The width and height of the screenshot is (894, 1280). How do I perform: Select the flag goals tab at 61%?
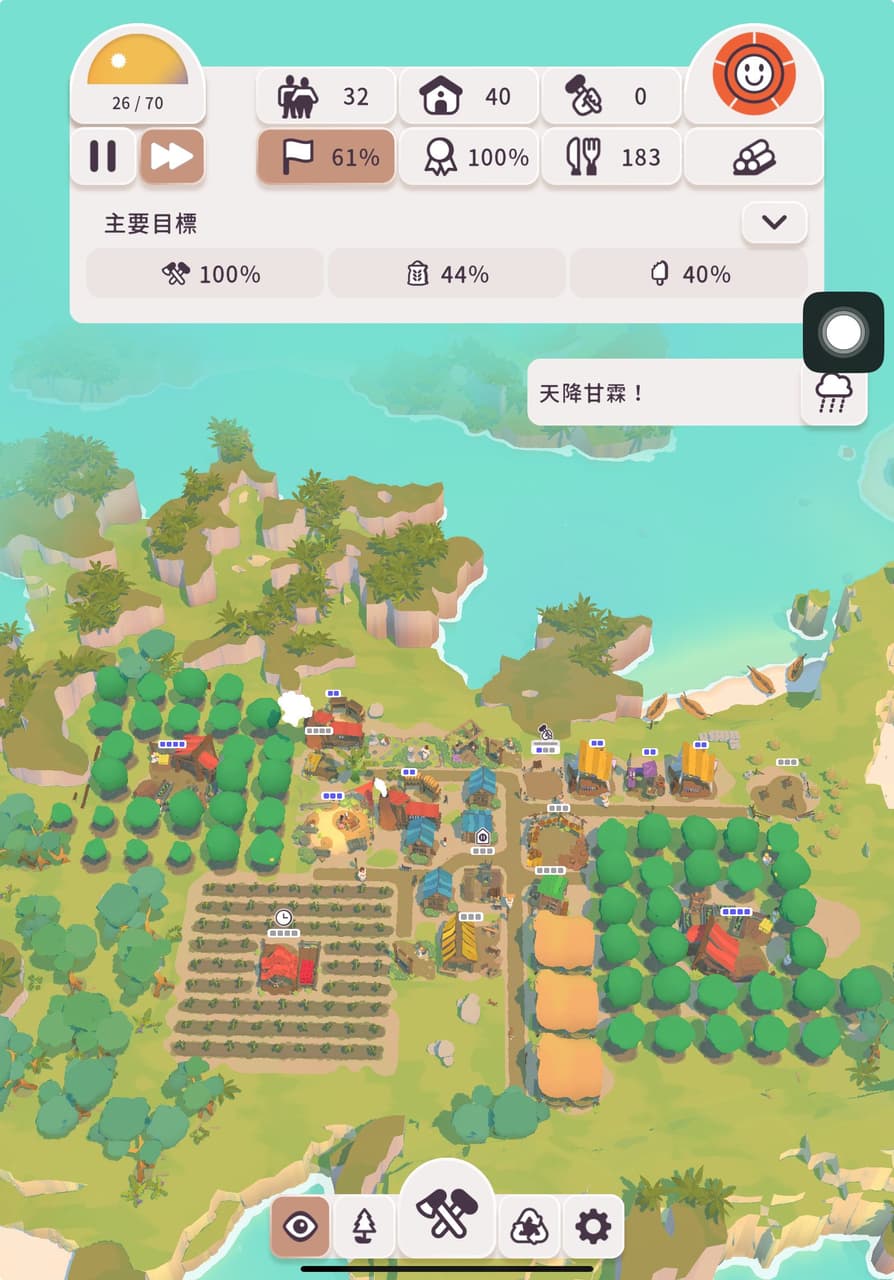pyautogui.click(x=326, y=157)
